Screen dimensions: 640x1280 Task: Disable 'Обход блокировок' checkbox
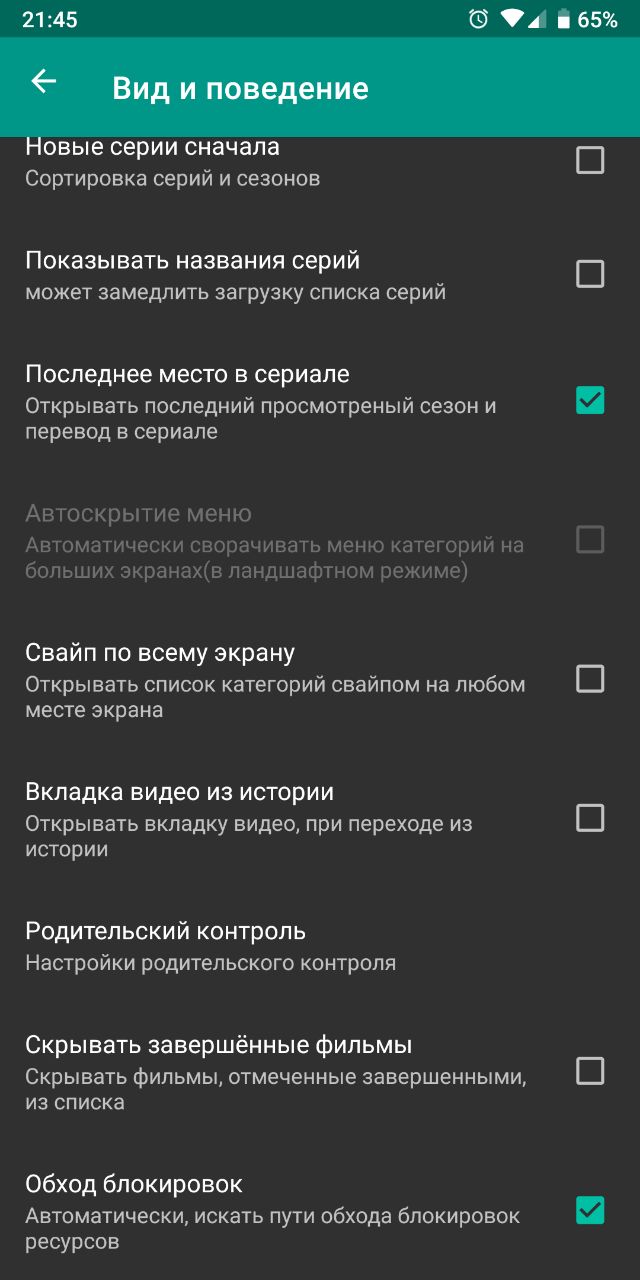[590, 1210]
